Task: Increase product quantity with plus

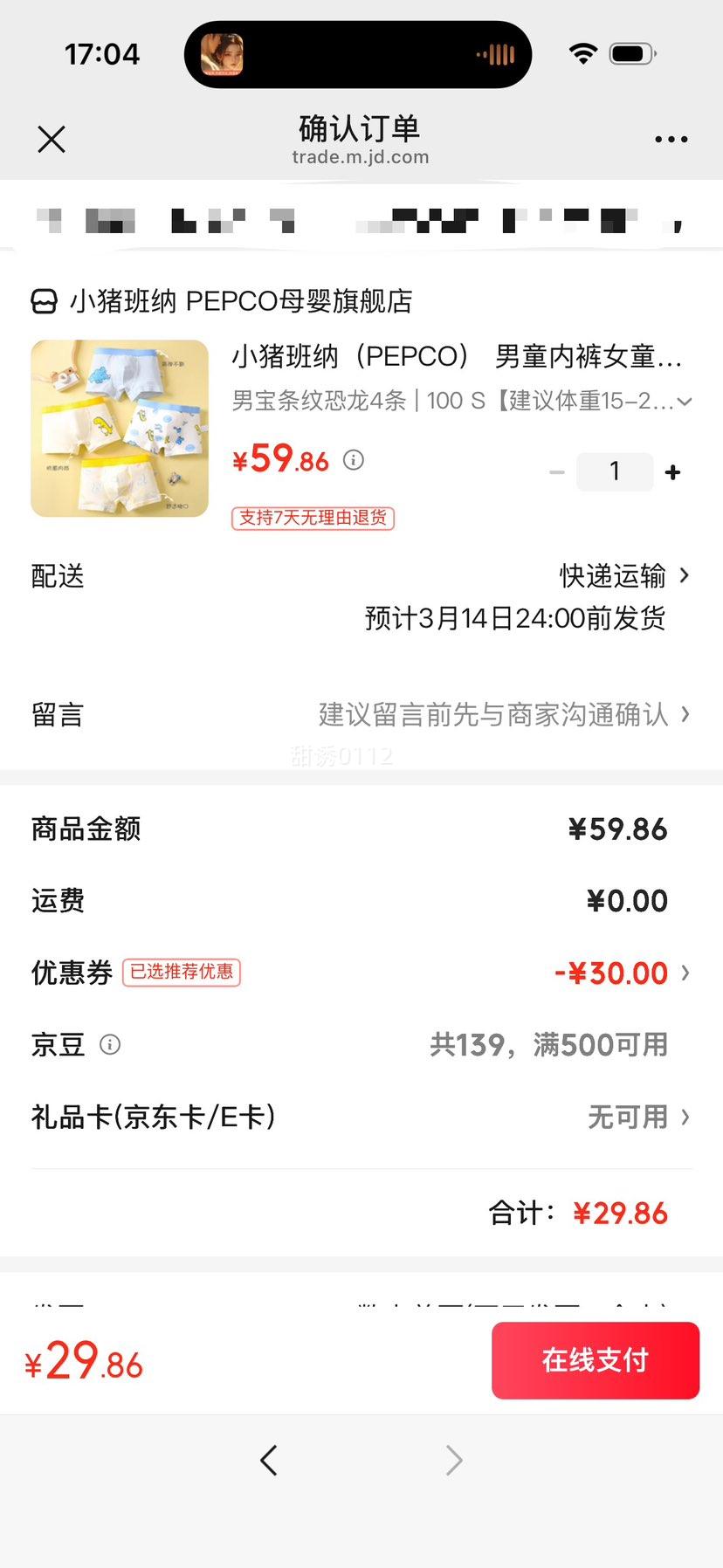Action: 672,472
